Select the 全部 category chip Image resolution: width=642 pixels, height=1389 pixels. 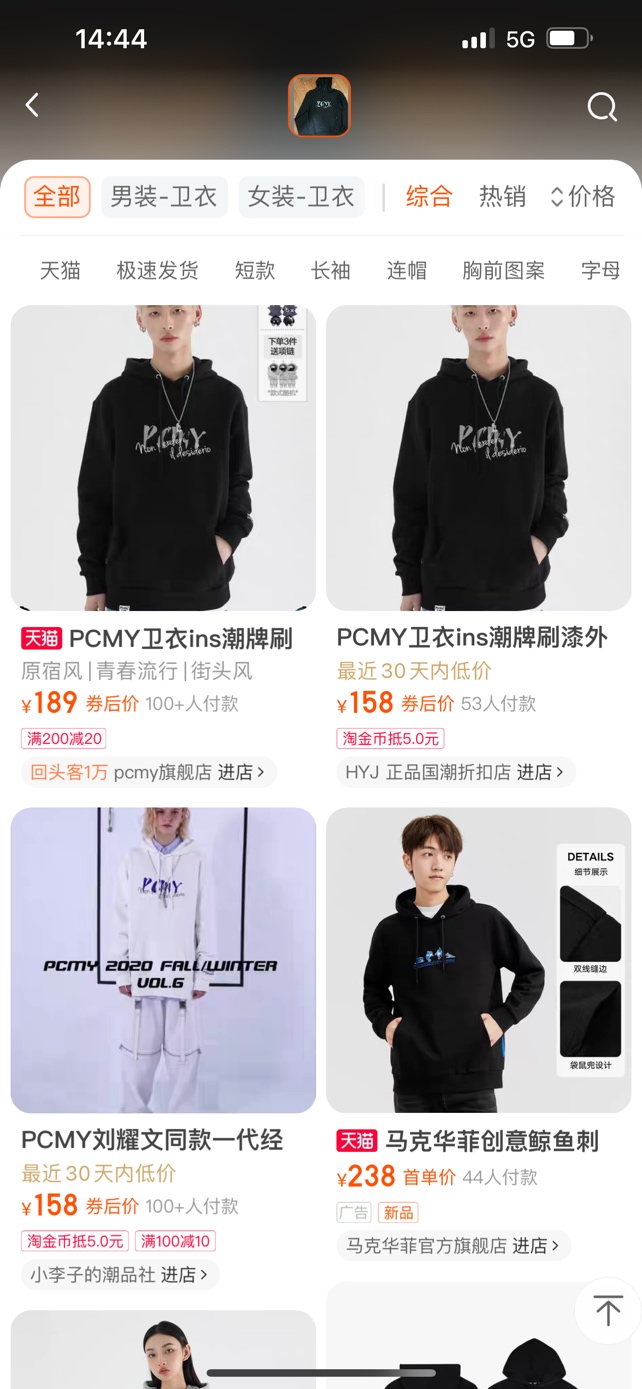(x=57, y=197)
